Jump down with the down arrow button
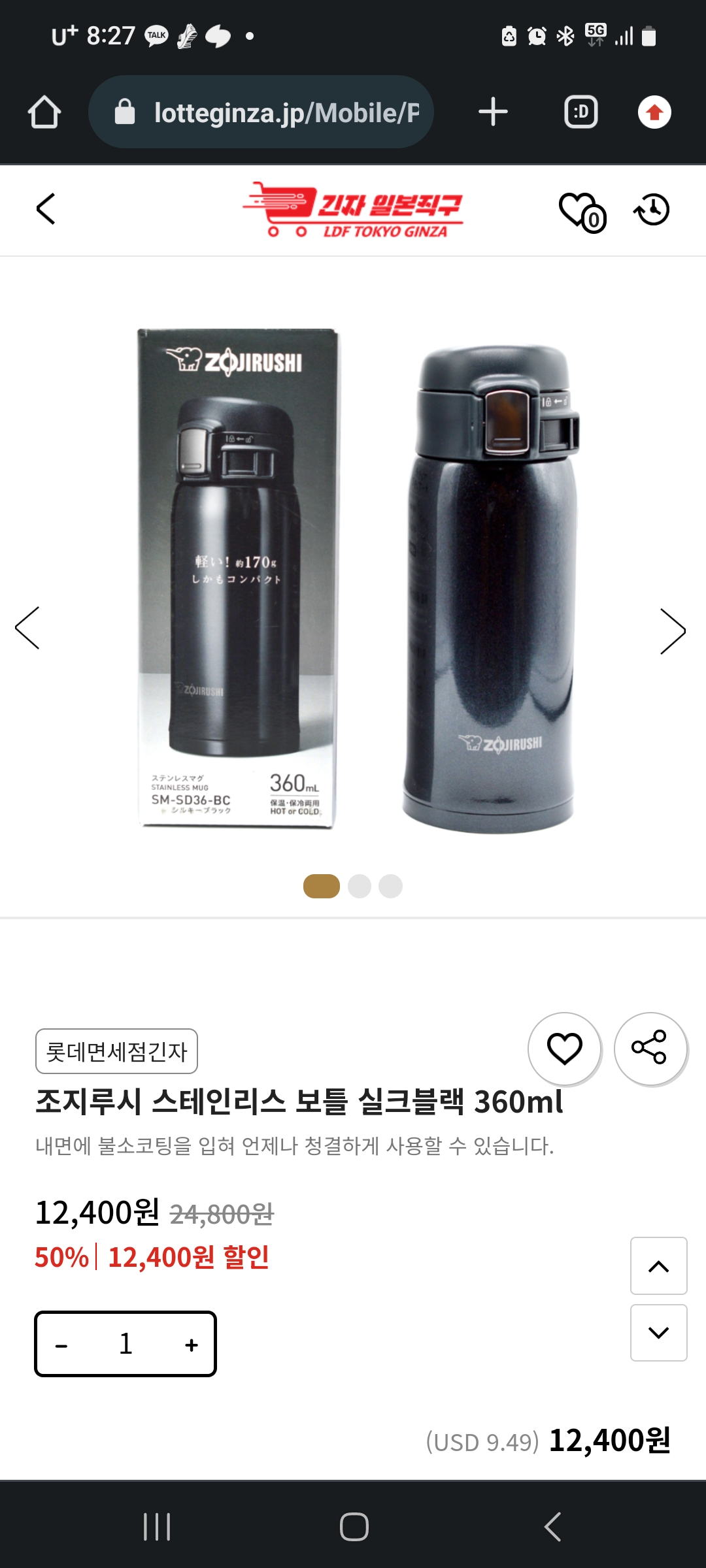The image size is (706, 1568). pos(658,1333)
